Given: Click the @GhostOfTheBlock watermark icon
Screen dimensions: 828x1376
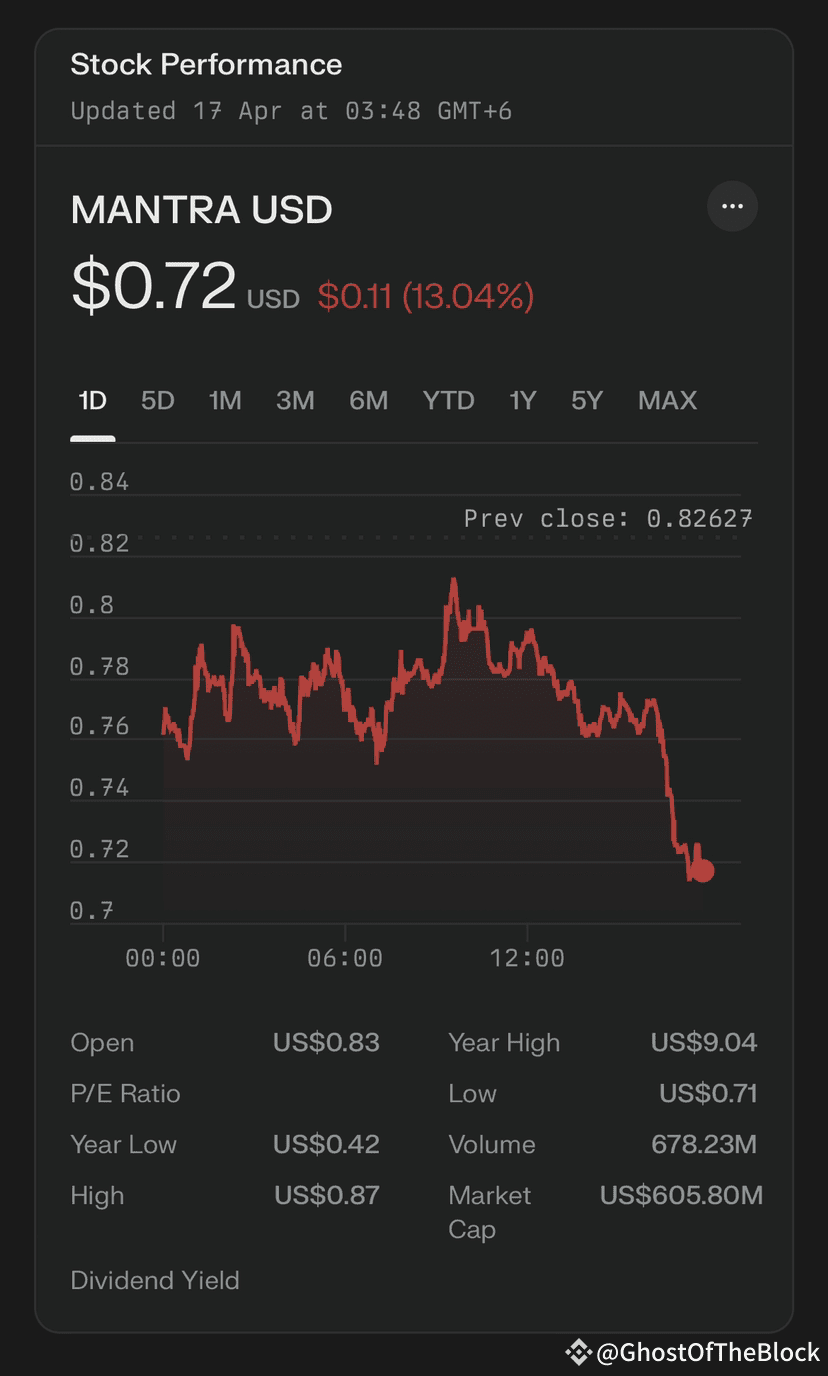Looking at the screenshot, I should click(578, 1350).
